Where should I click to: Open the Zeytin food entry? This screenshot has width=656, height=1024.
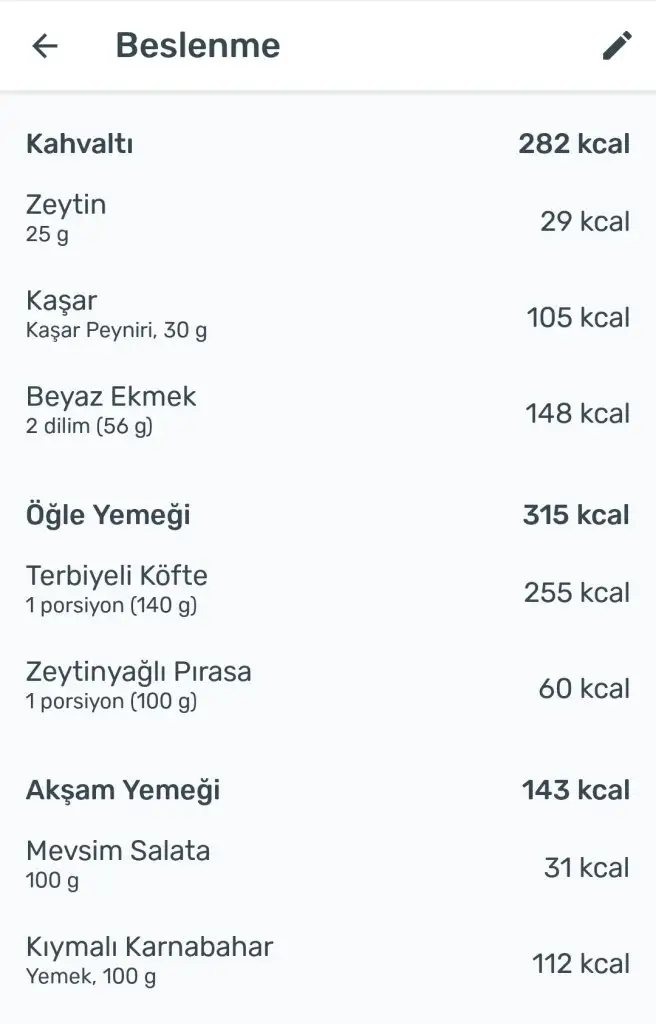pyautogui.click(x=328, y=219)
